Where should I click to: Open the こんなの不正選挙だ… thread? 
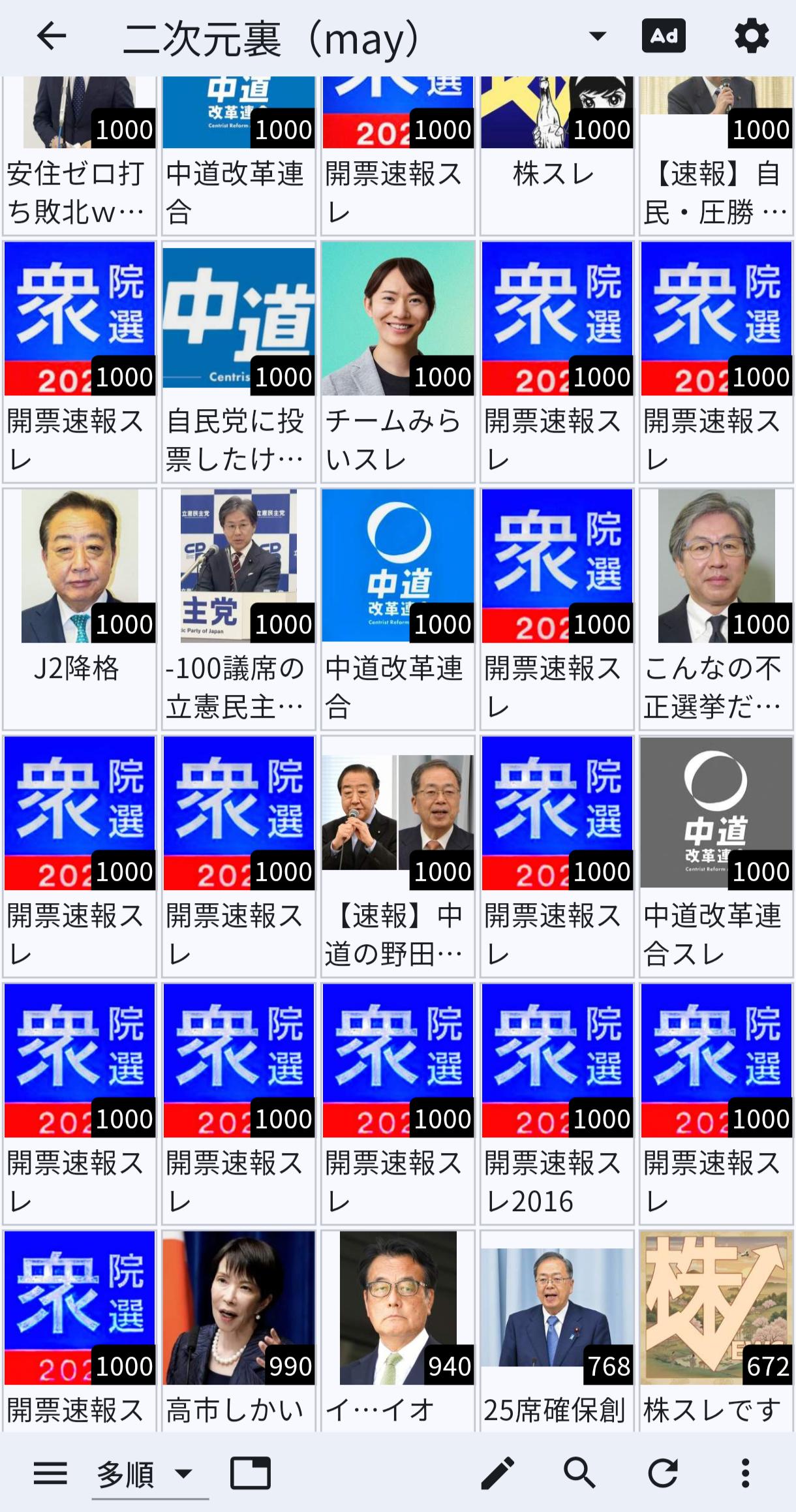[716, 608]
